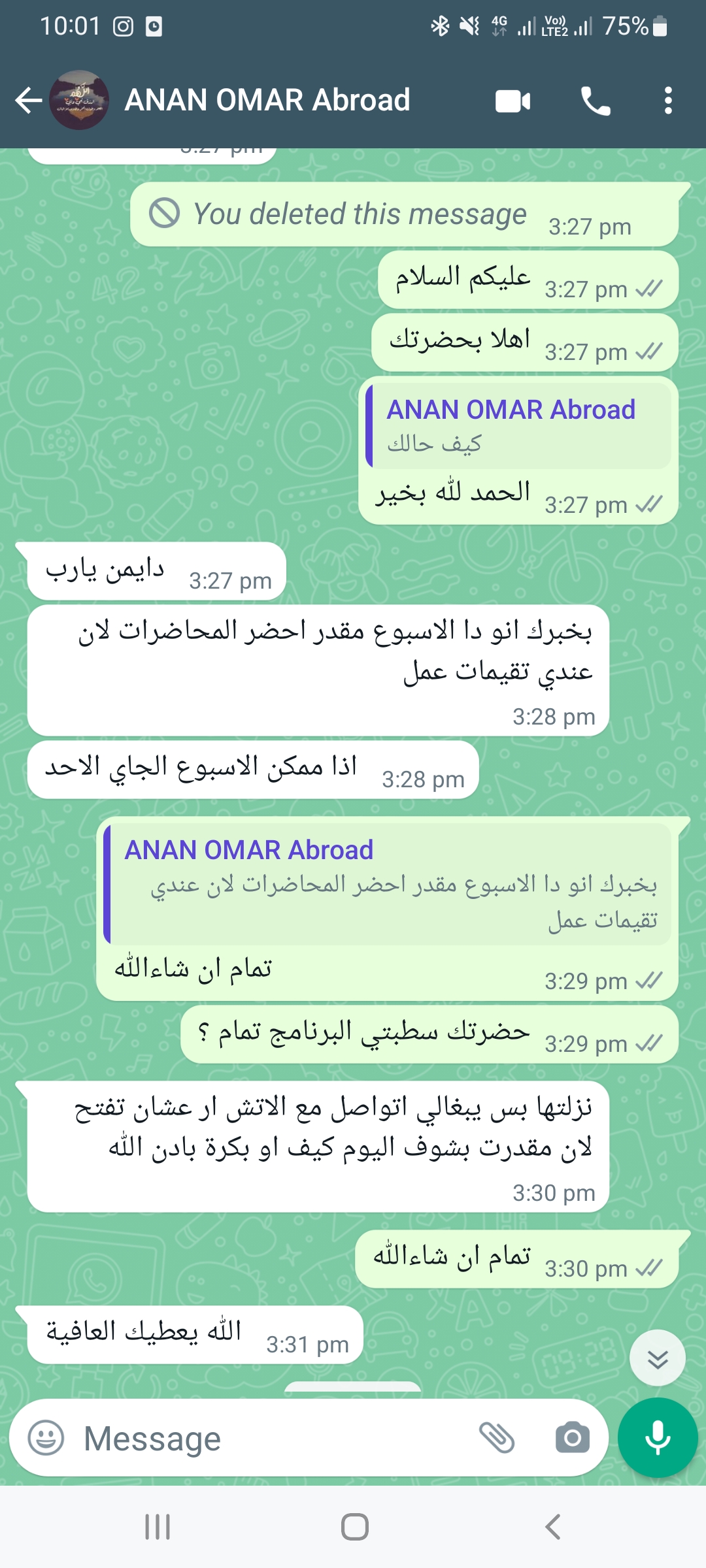Open the camera from message bar
The width and height of the screenshot is (706, 1568).
pos(573,1437)
